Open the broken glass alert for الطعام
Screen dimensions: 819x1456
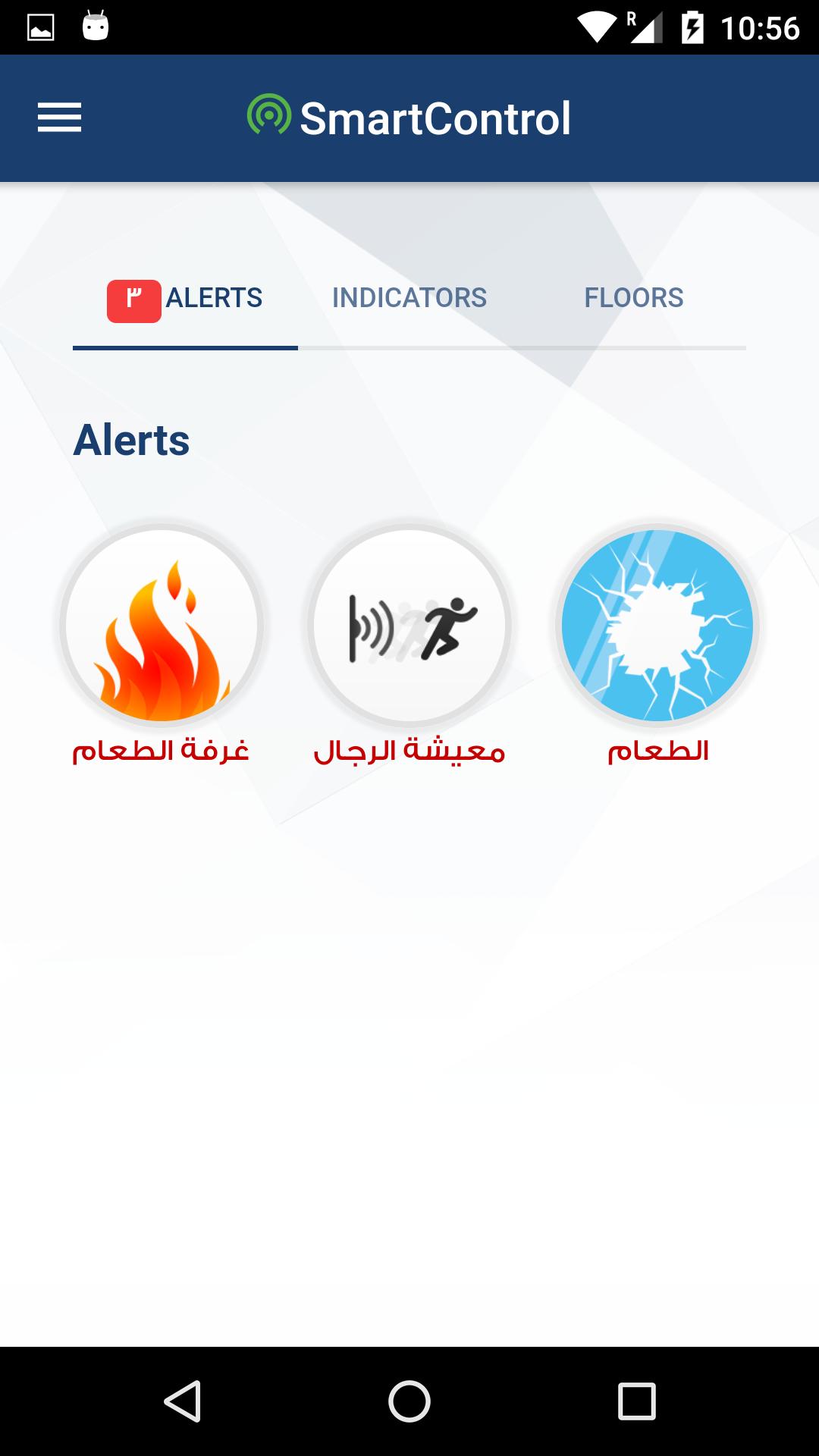(655, 624)
